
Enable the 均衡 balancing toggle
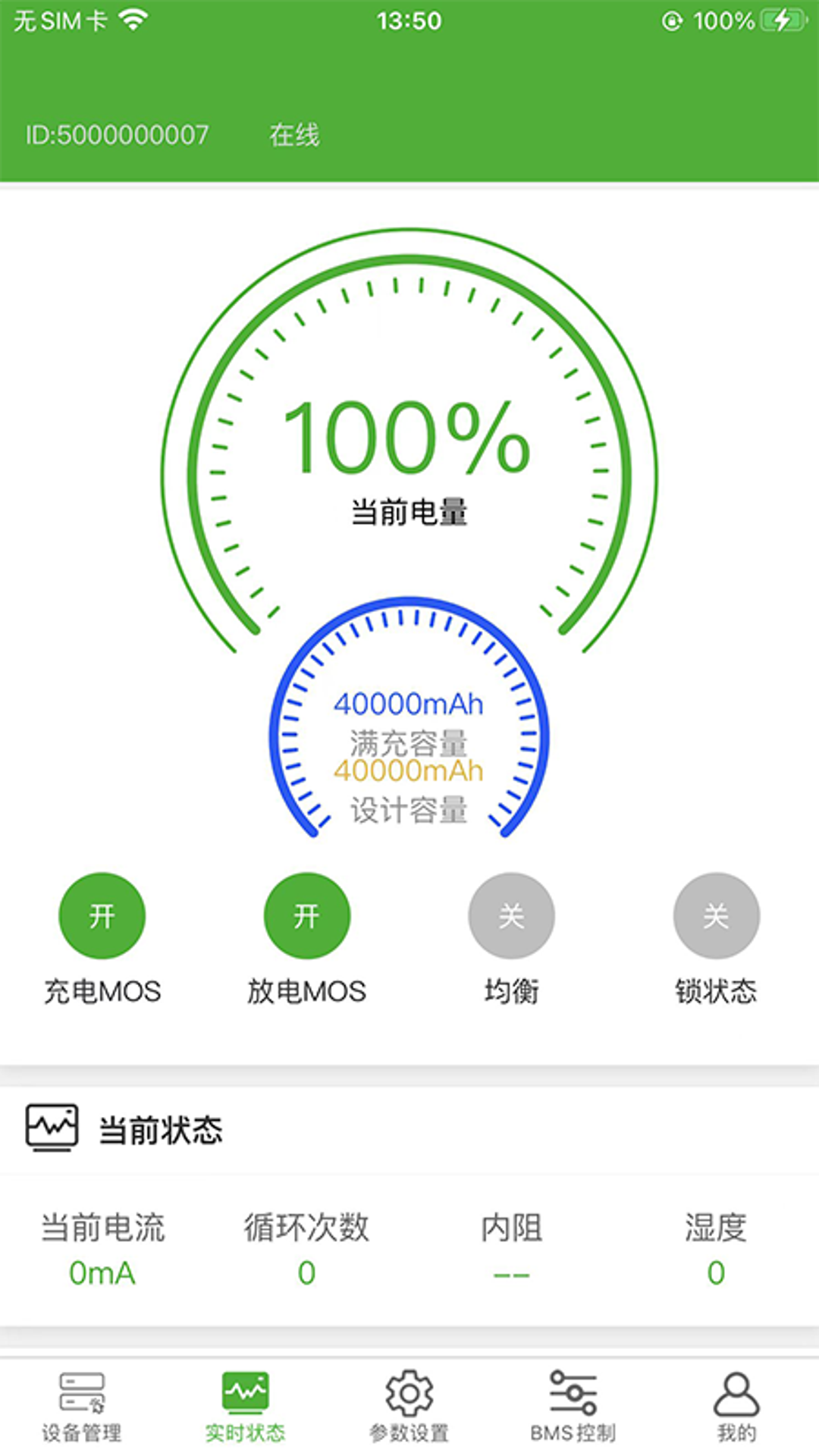coord(511,915)
